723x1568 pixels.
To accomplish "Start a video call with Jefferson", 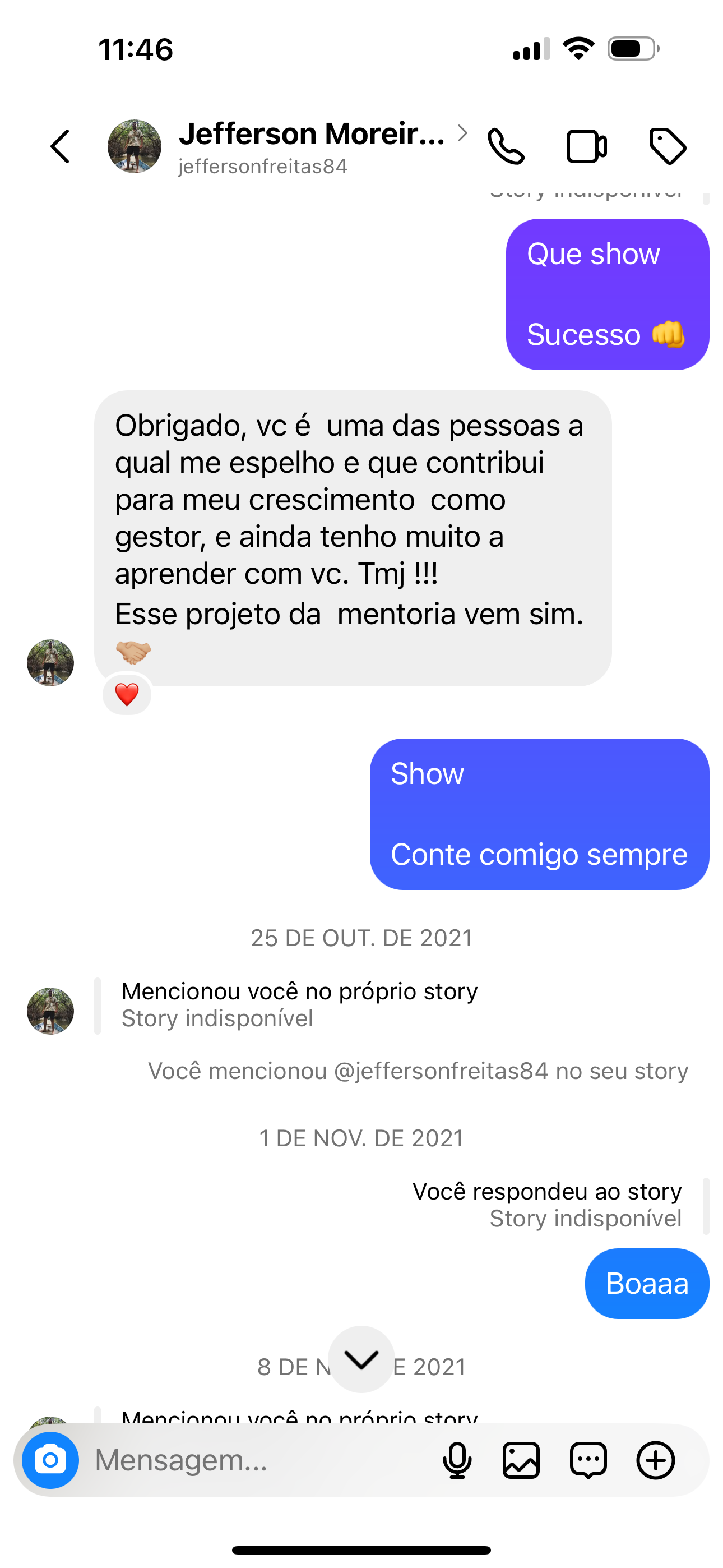I will (x=587, y=147).
